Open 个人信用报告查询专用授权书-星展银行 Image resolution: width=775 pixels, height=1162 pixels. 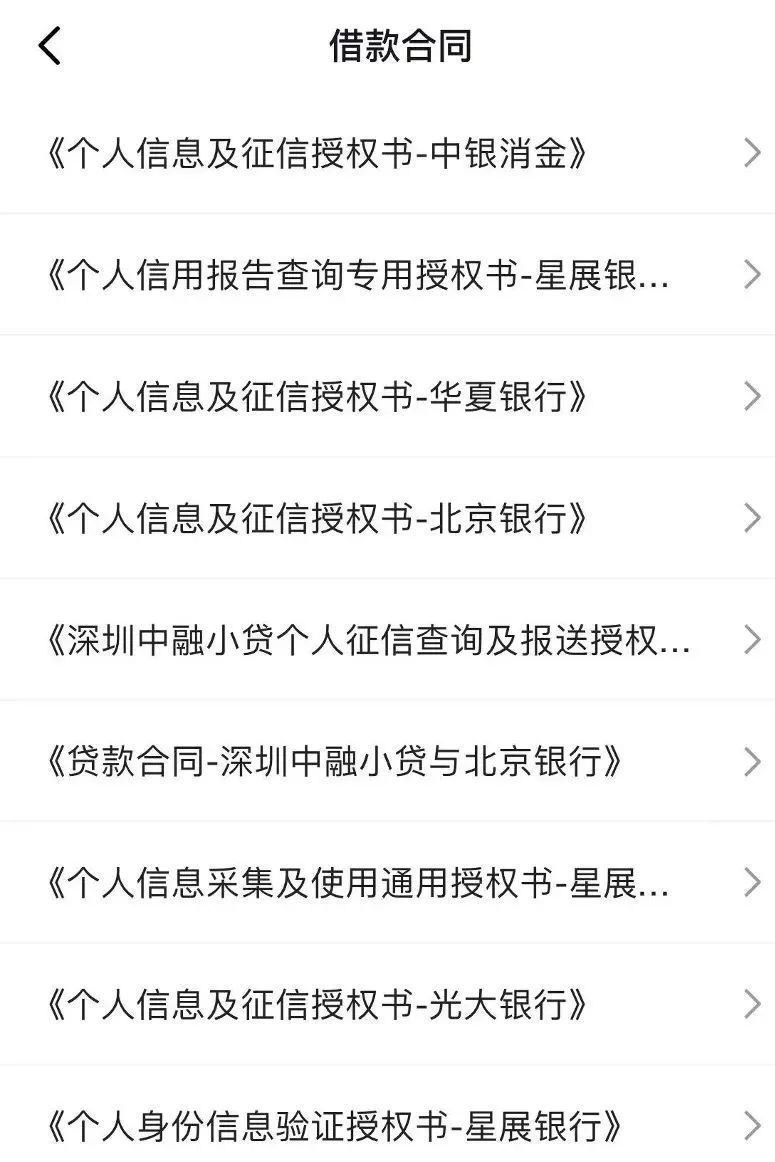[357, 275]
